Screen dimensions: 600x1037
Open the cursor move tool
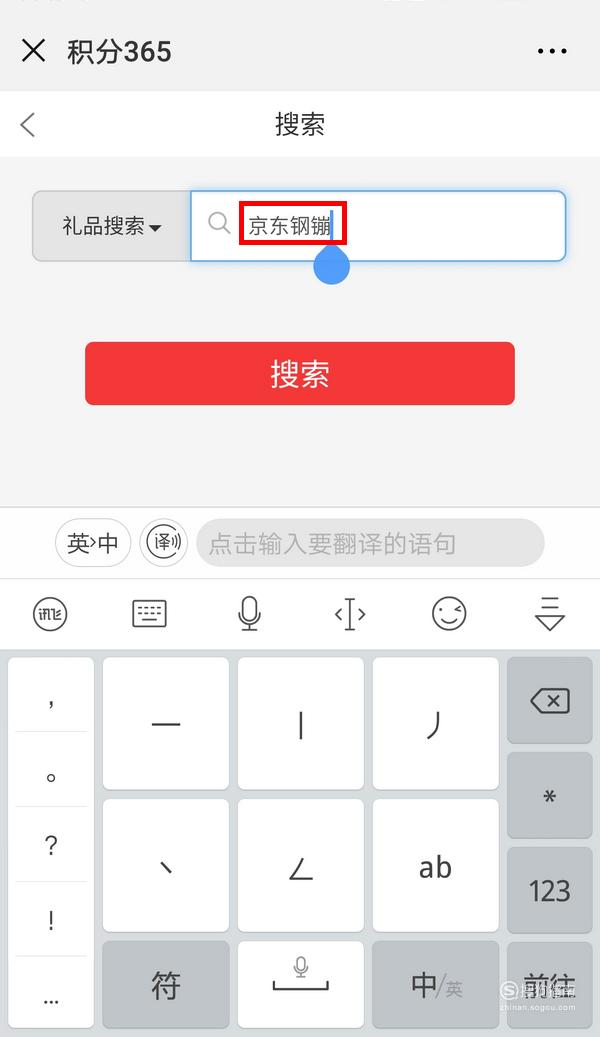pyautogui.click(x=349, y=614)
